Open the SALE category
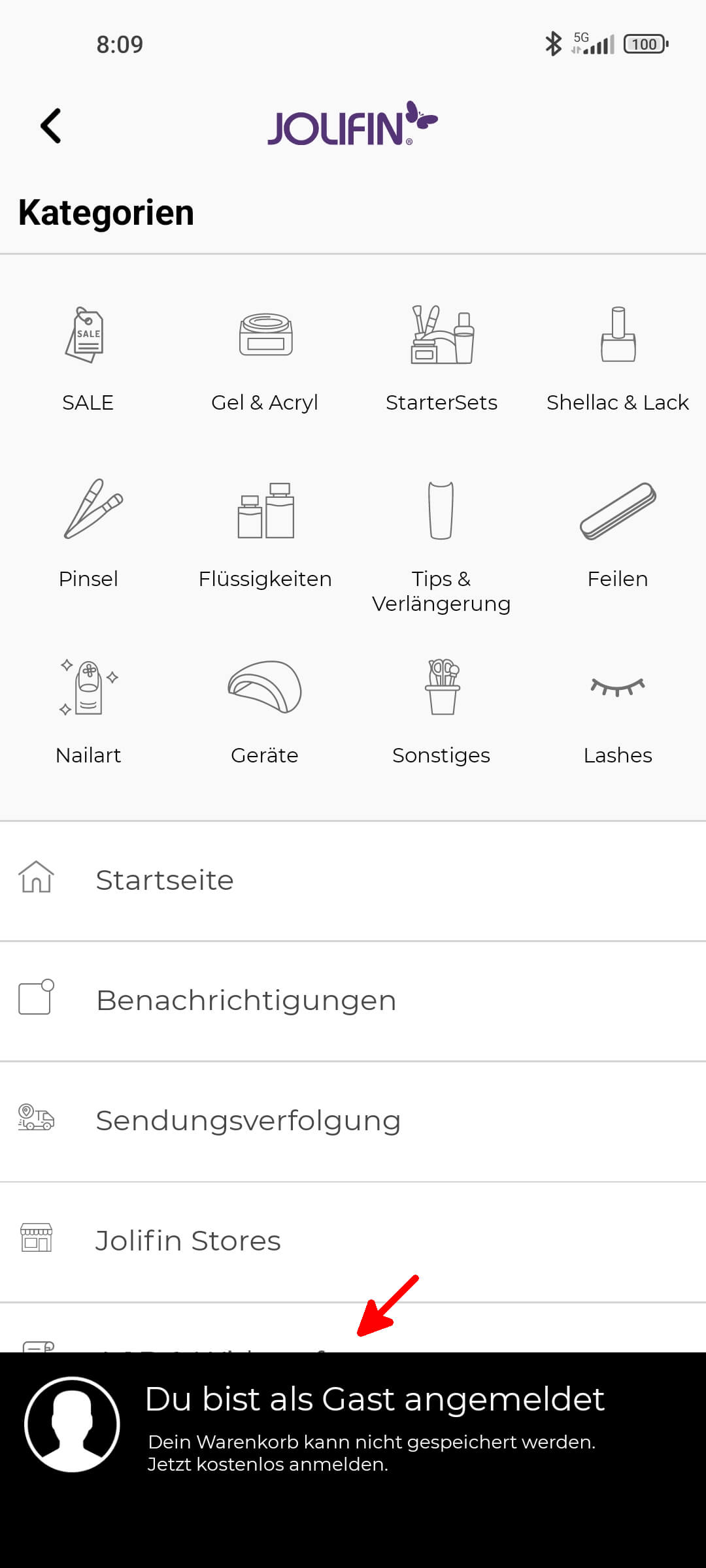The image size is (706, 1568). 88,359
